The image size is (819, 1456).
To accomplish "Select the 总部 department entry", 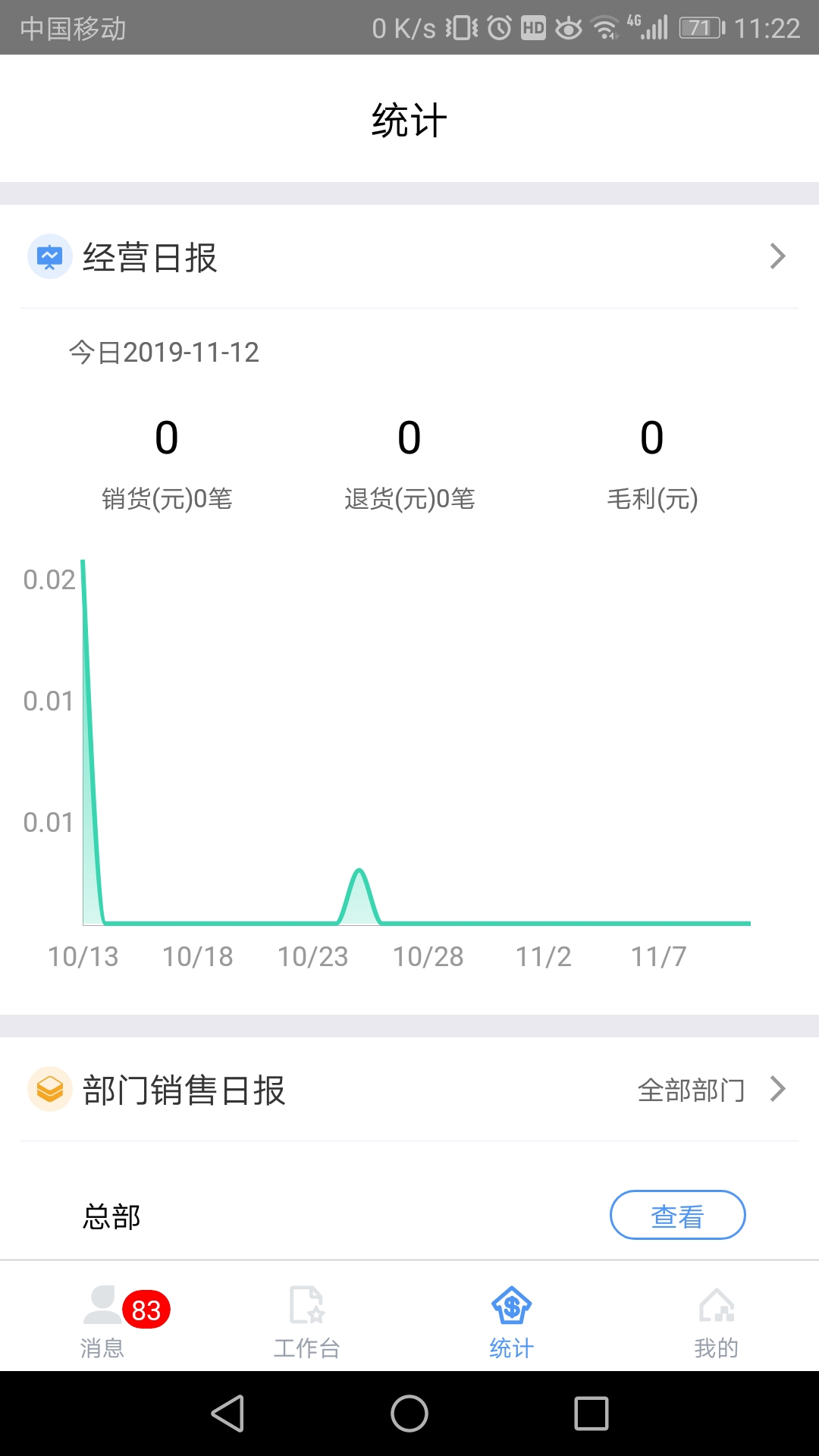I will click(x=111, y=1215).
